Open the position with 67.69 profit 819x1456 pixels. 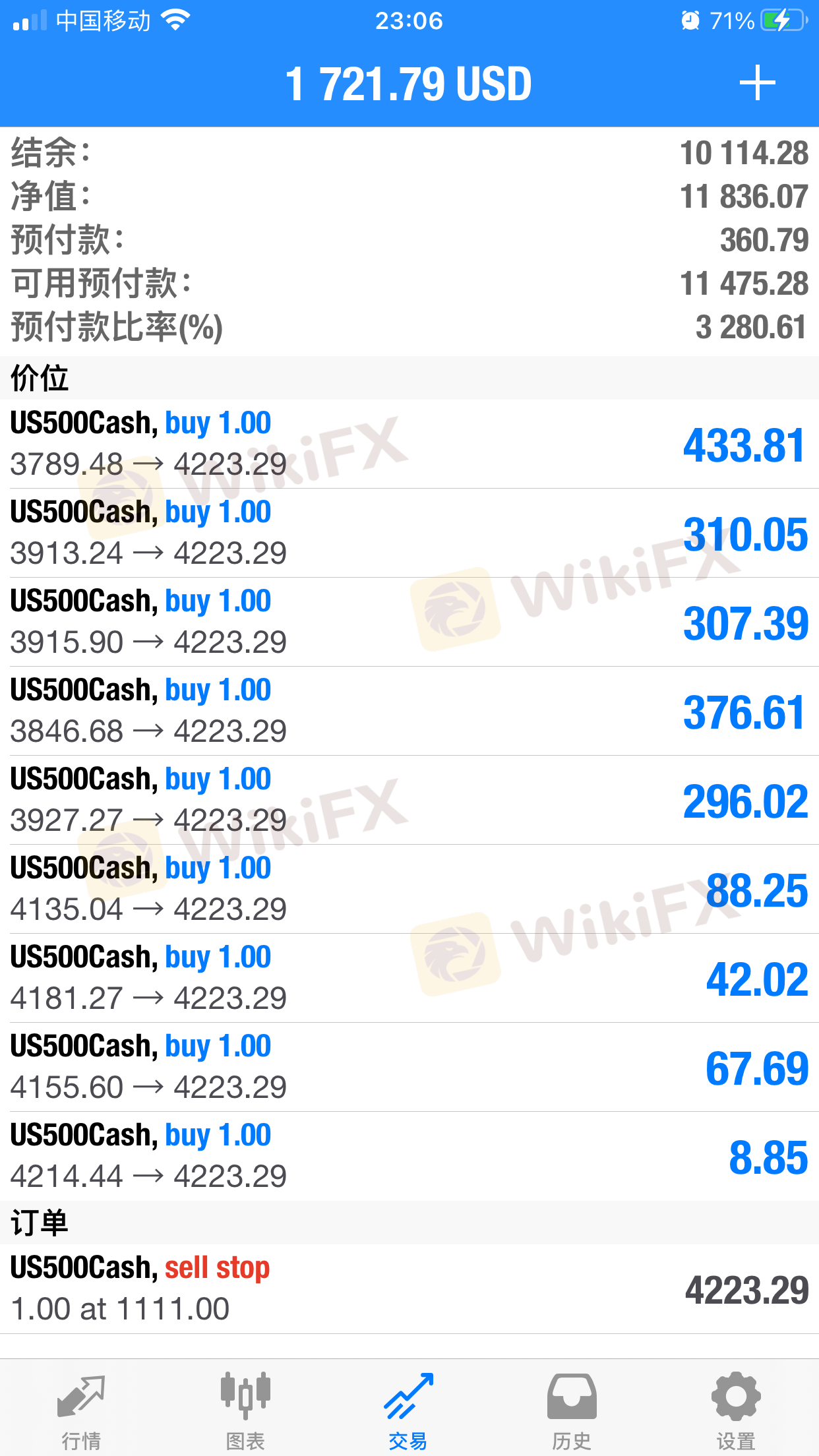[x=409, y=1067]
